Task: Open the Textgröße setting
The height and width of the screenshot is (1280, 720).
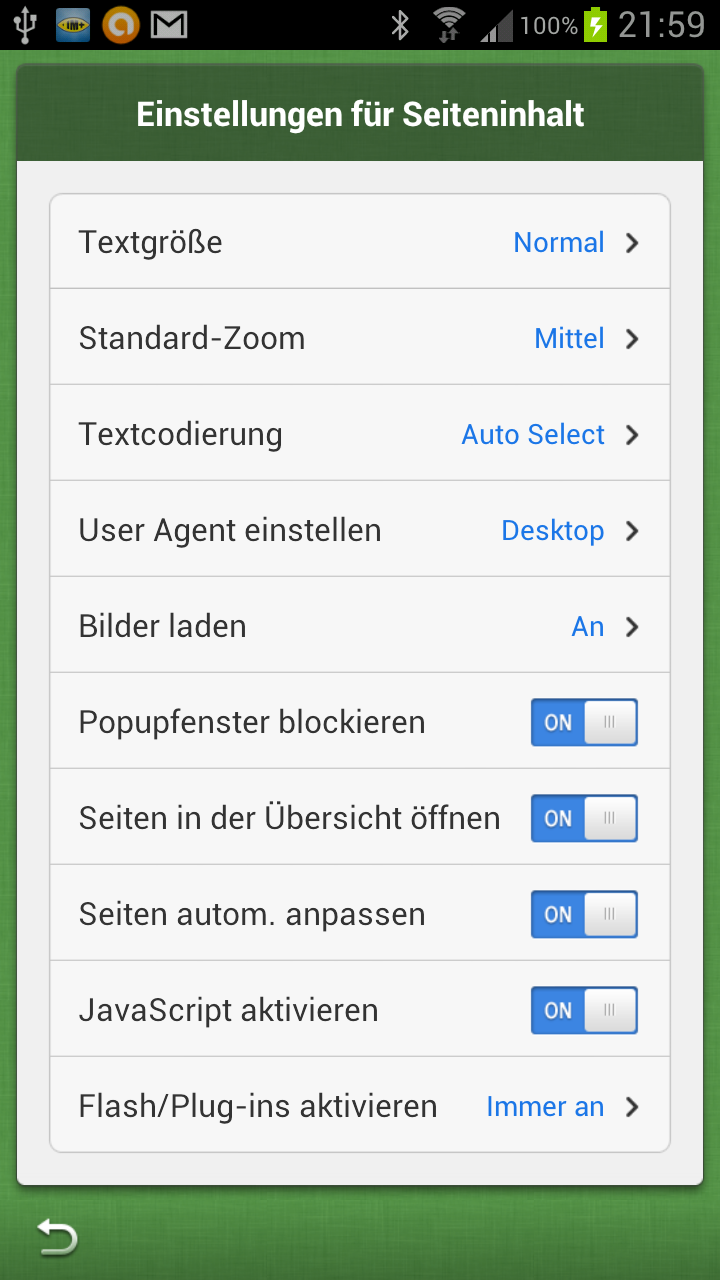Action: (360, 242)
